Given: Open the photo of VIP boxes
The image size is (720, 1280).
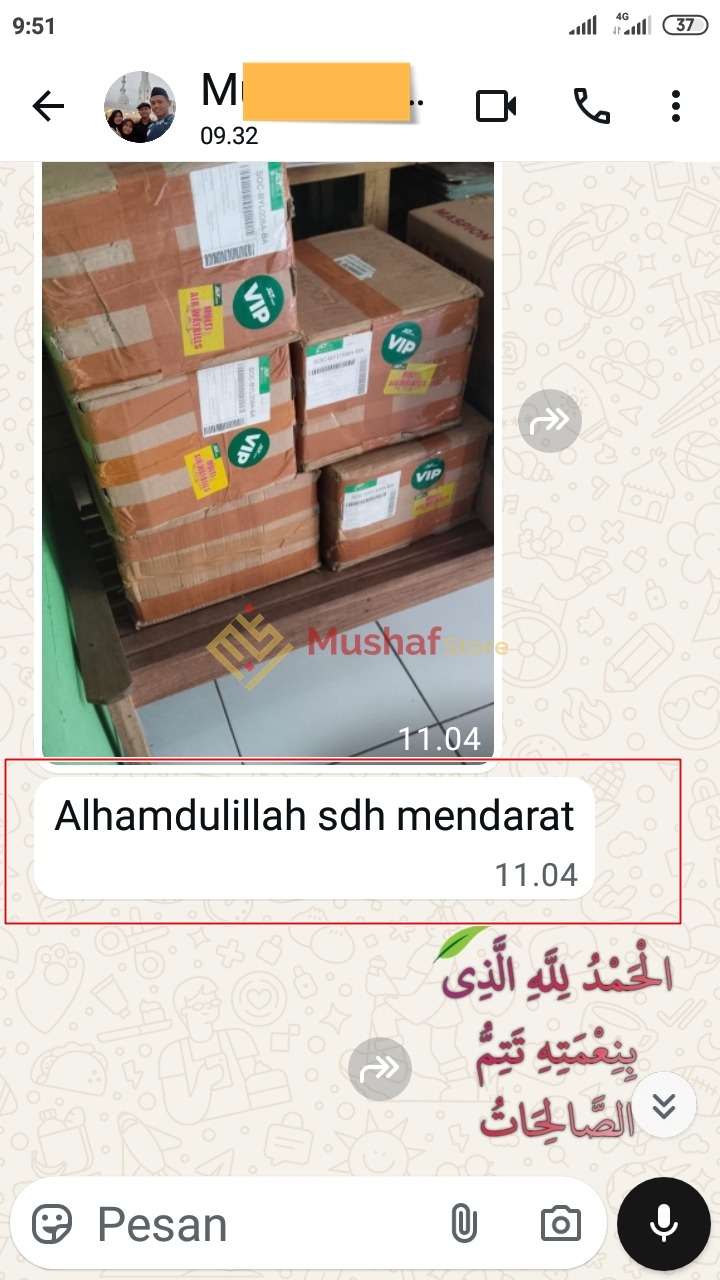Looking at the screenshot, I should pos(268,450).
